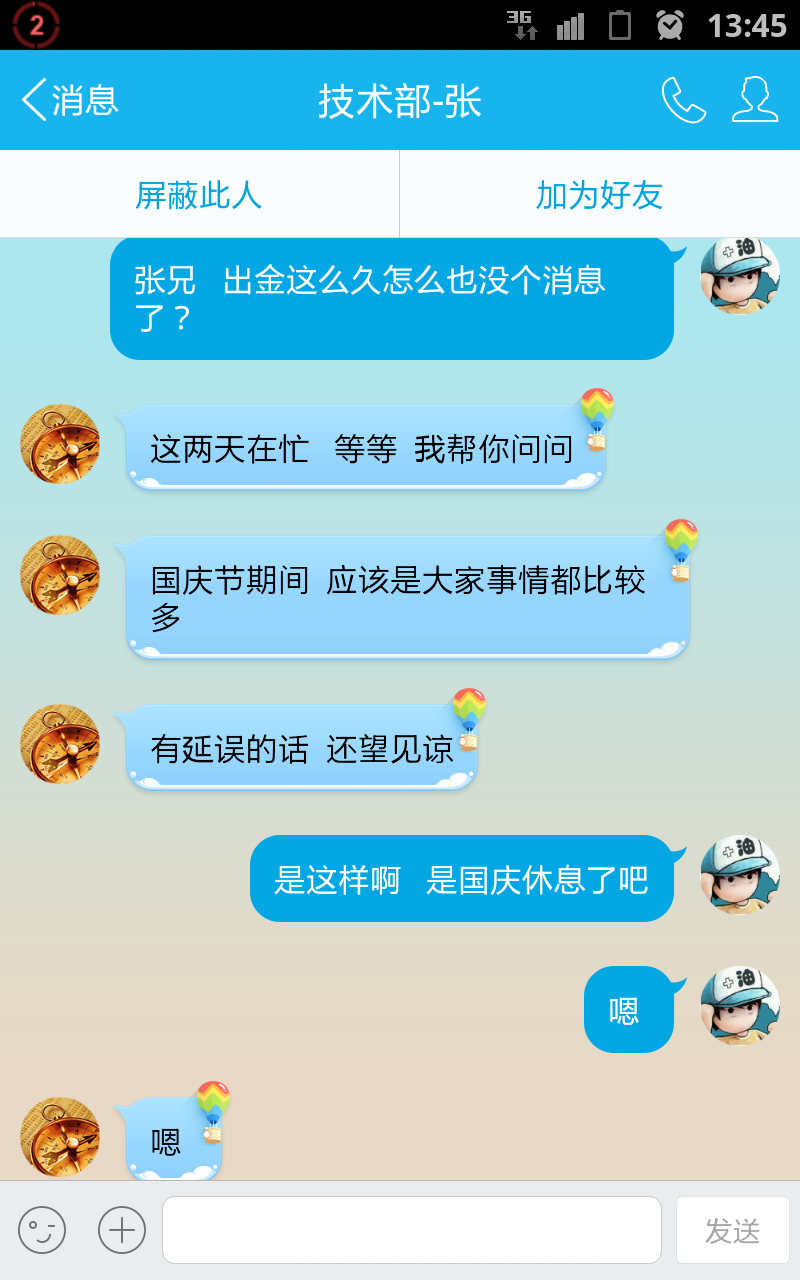Start a voice call with 技术部-张
Image resolution: width=800 pixels, height=1280 pixels.
[x=684, y=100]
